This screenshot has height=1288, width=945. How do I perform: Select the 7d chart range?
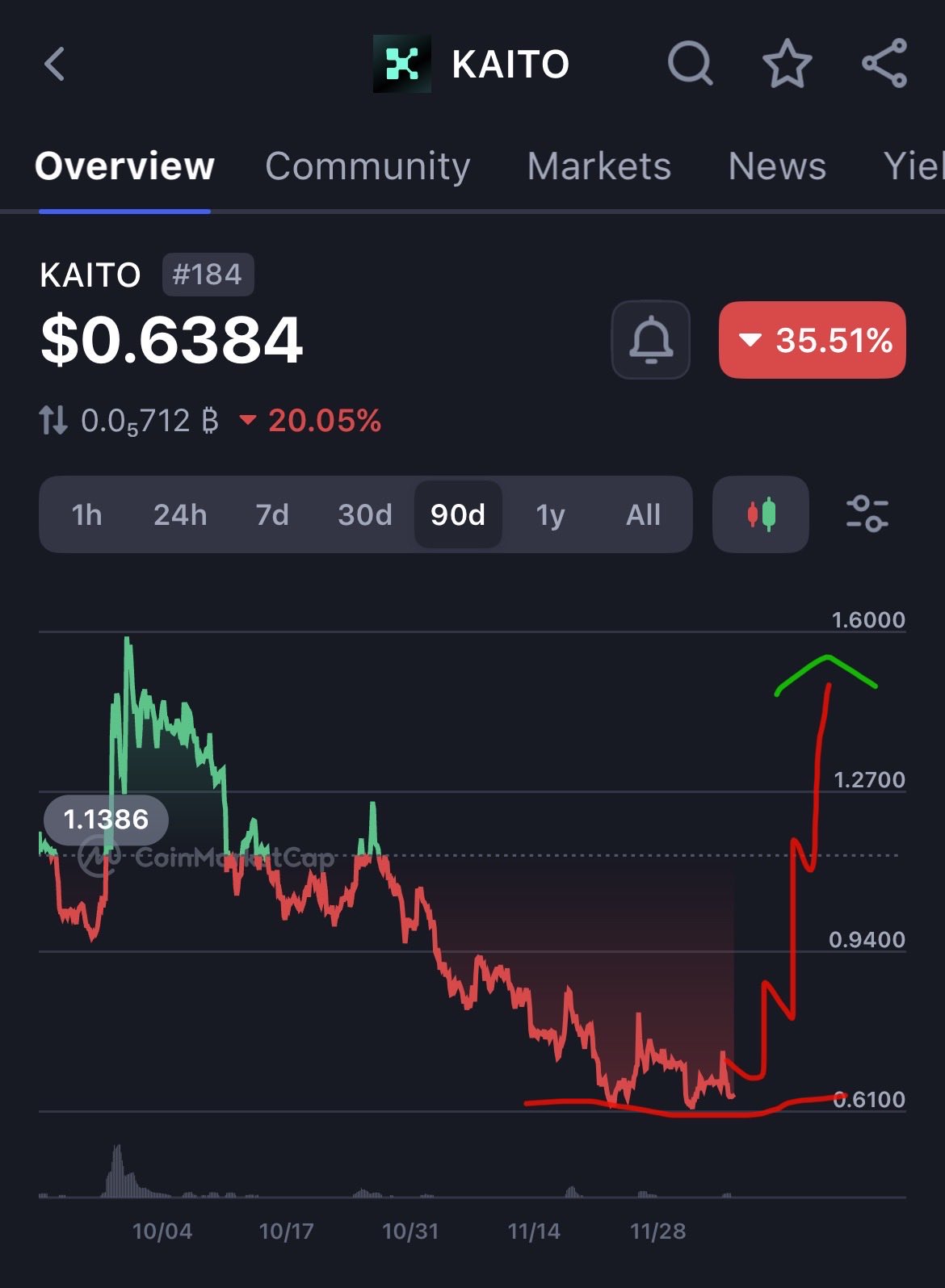(272, 514)
